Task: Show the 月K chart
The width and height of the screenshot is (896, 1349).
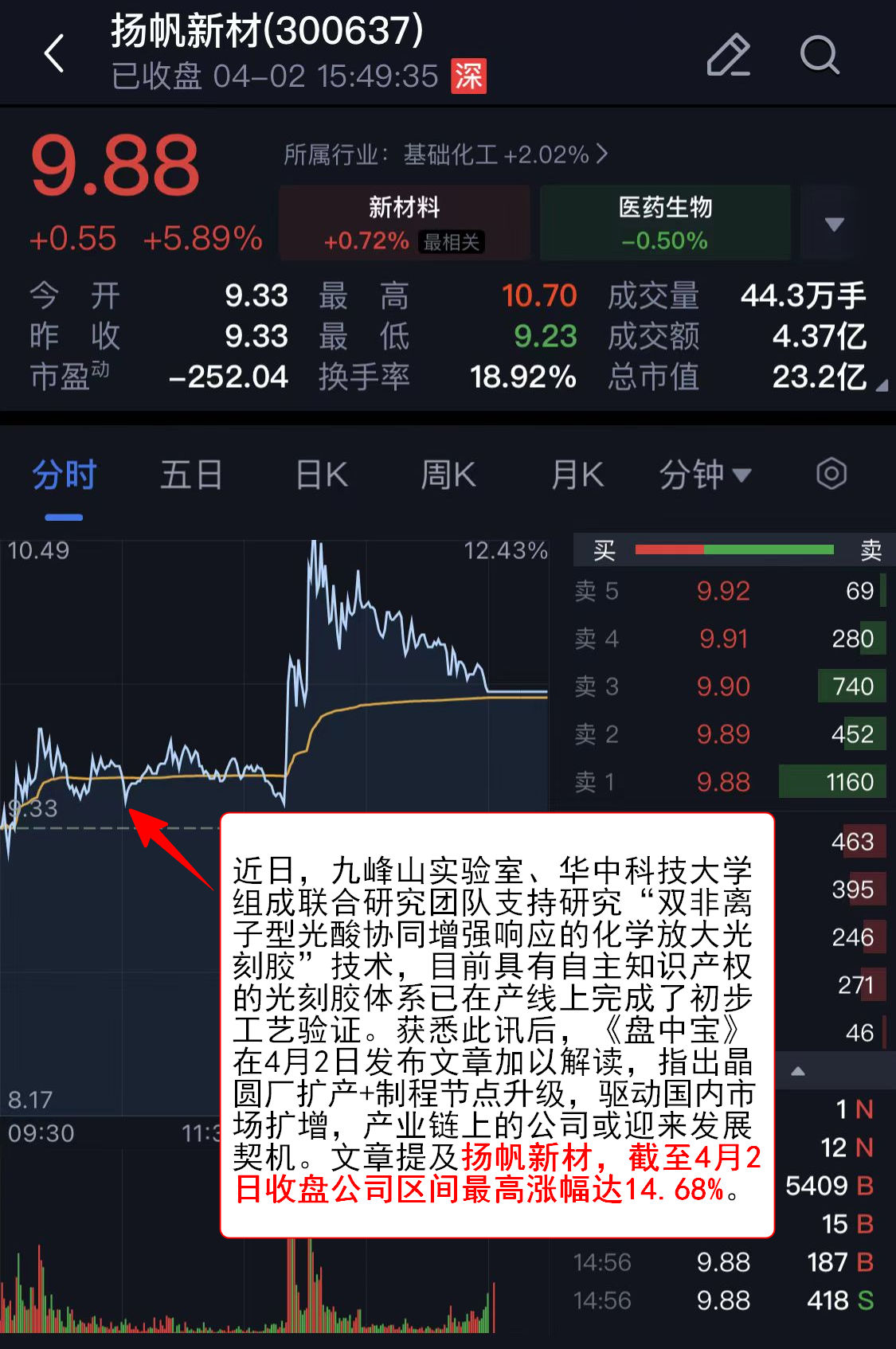Action: 577,475
